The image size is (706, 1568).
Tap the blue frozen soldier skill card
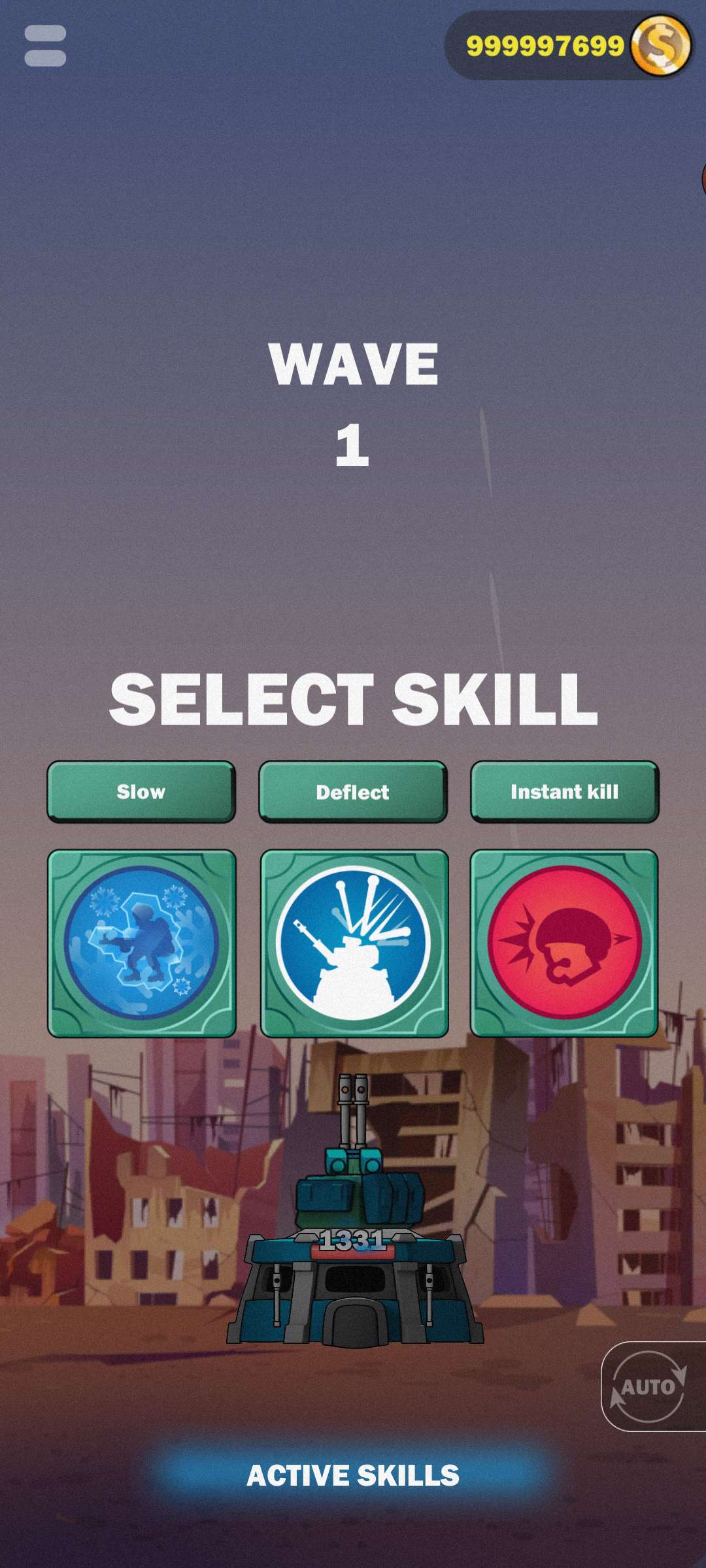pyautogui.click(x=142, y=943)
